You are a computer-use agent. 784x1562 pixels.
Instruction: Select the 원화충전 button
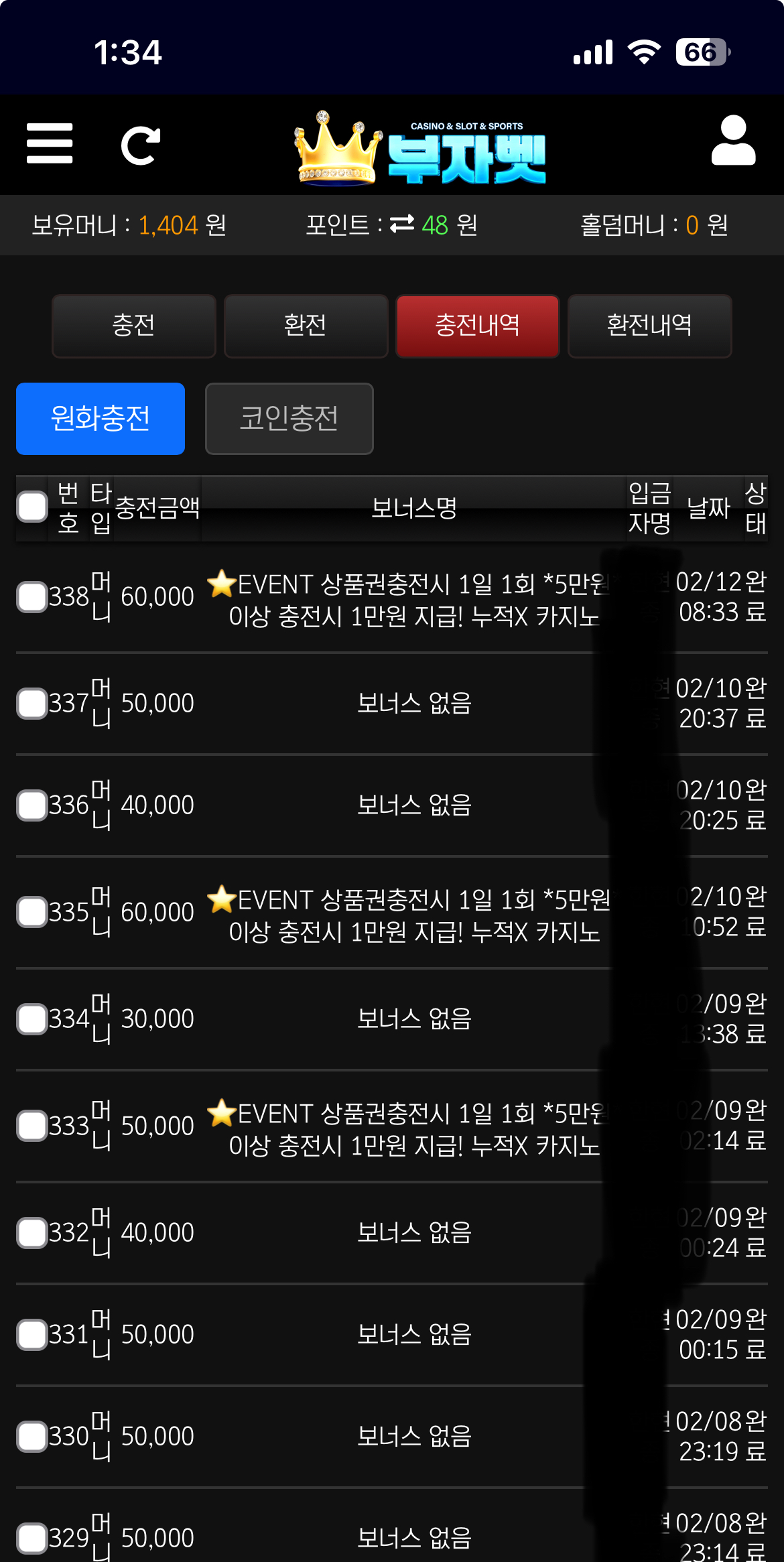point(101,419)
